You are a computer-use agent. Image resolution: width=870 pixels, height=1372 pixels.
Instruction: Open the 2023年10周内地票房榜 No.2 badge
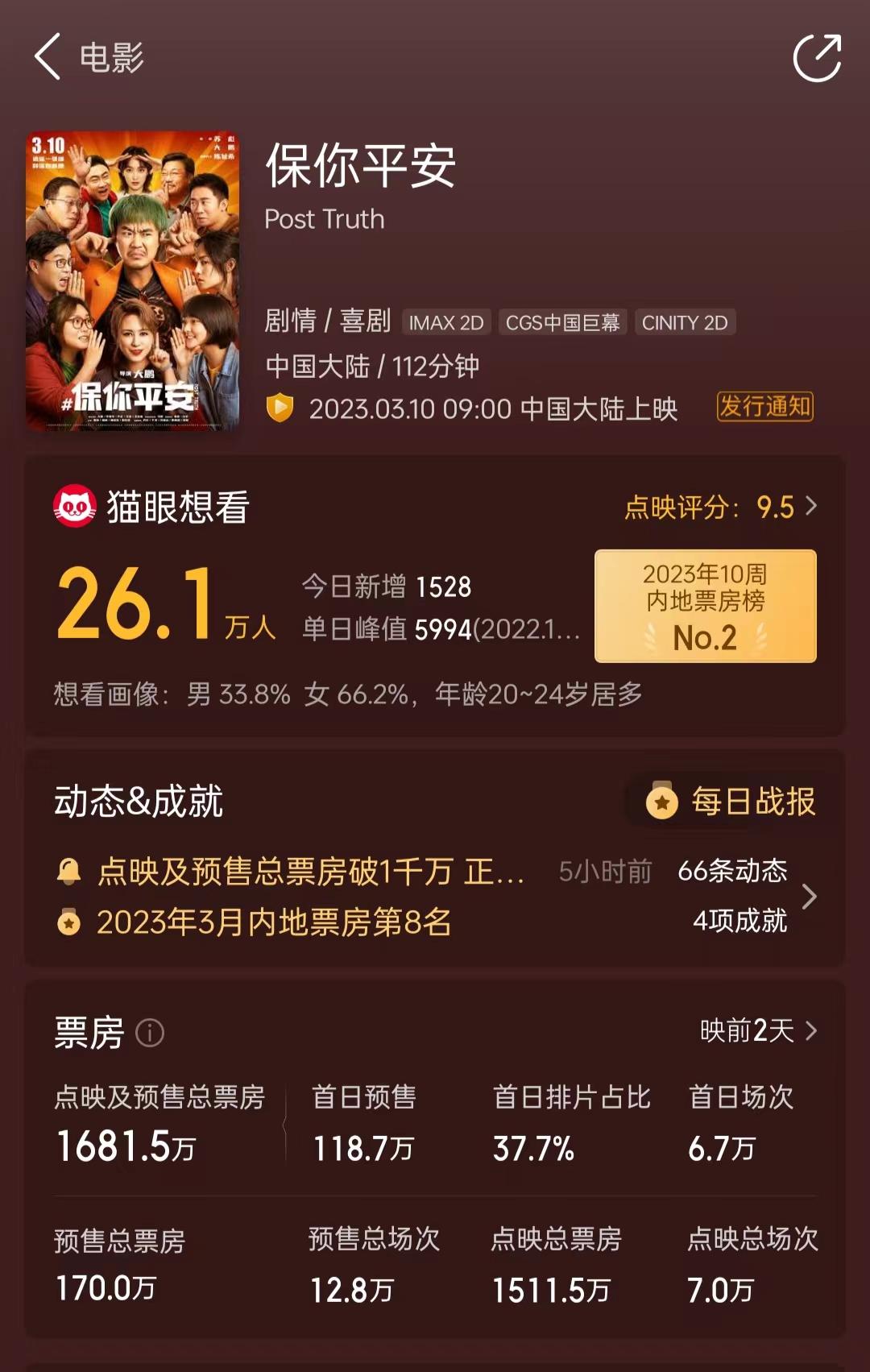click(x=705, y=606)
